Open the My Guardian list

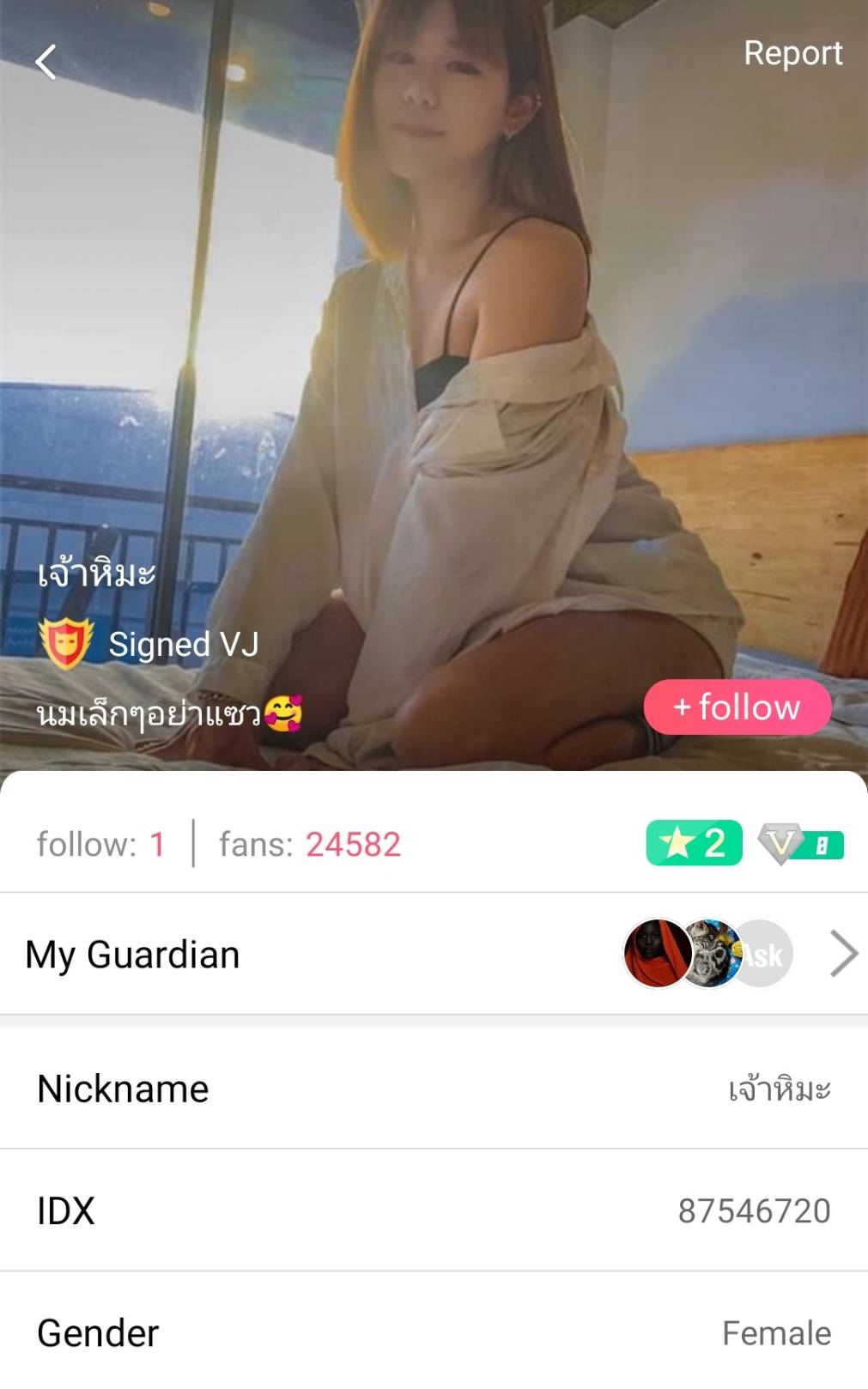pos(434,954)
